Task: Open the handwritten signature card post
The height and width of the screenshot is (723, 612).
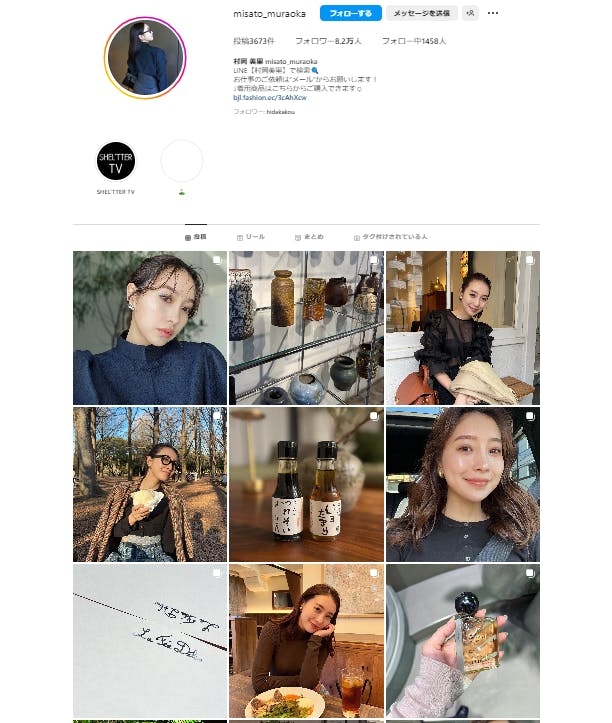Action: pos(150,640)
